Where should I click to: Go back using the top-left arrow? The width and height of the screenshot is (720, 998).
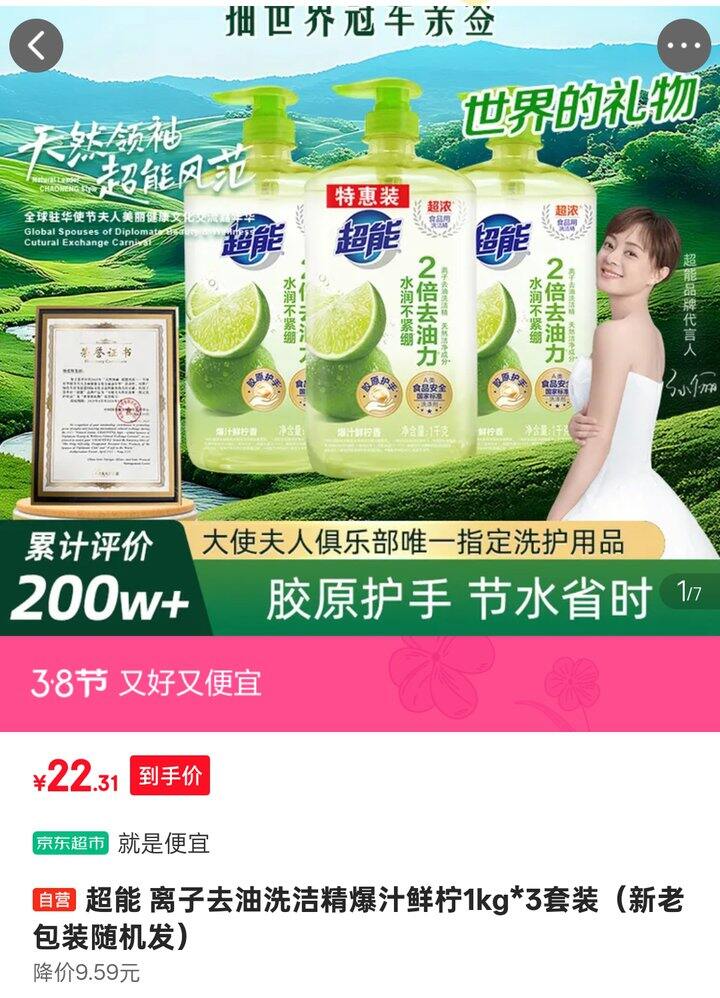(x=36, y=46)
